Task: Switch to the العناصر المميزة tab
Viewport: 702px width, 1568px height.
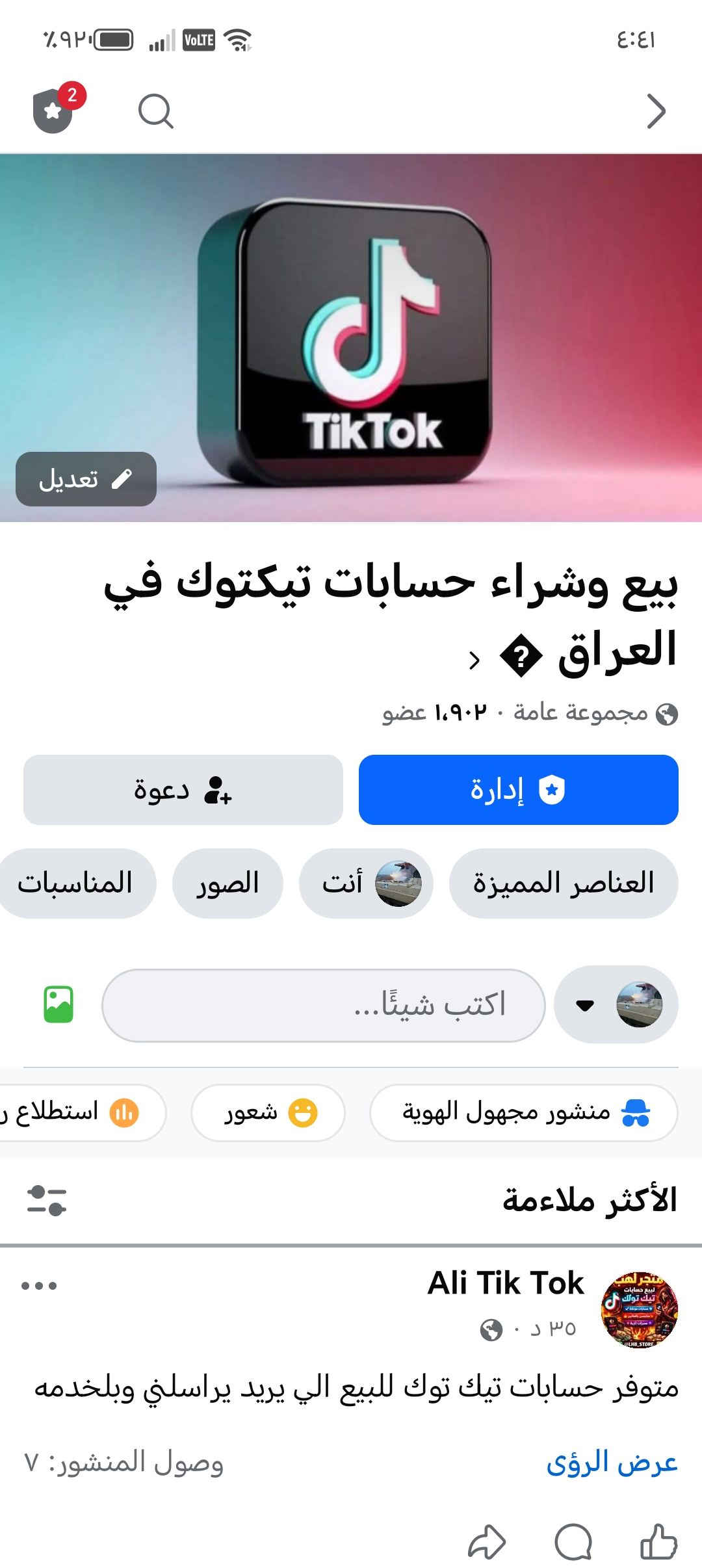Action: [563, 883]
